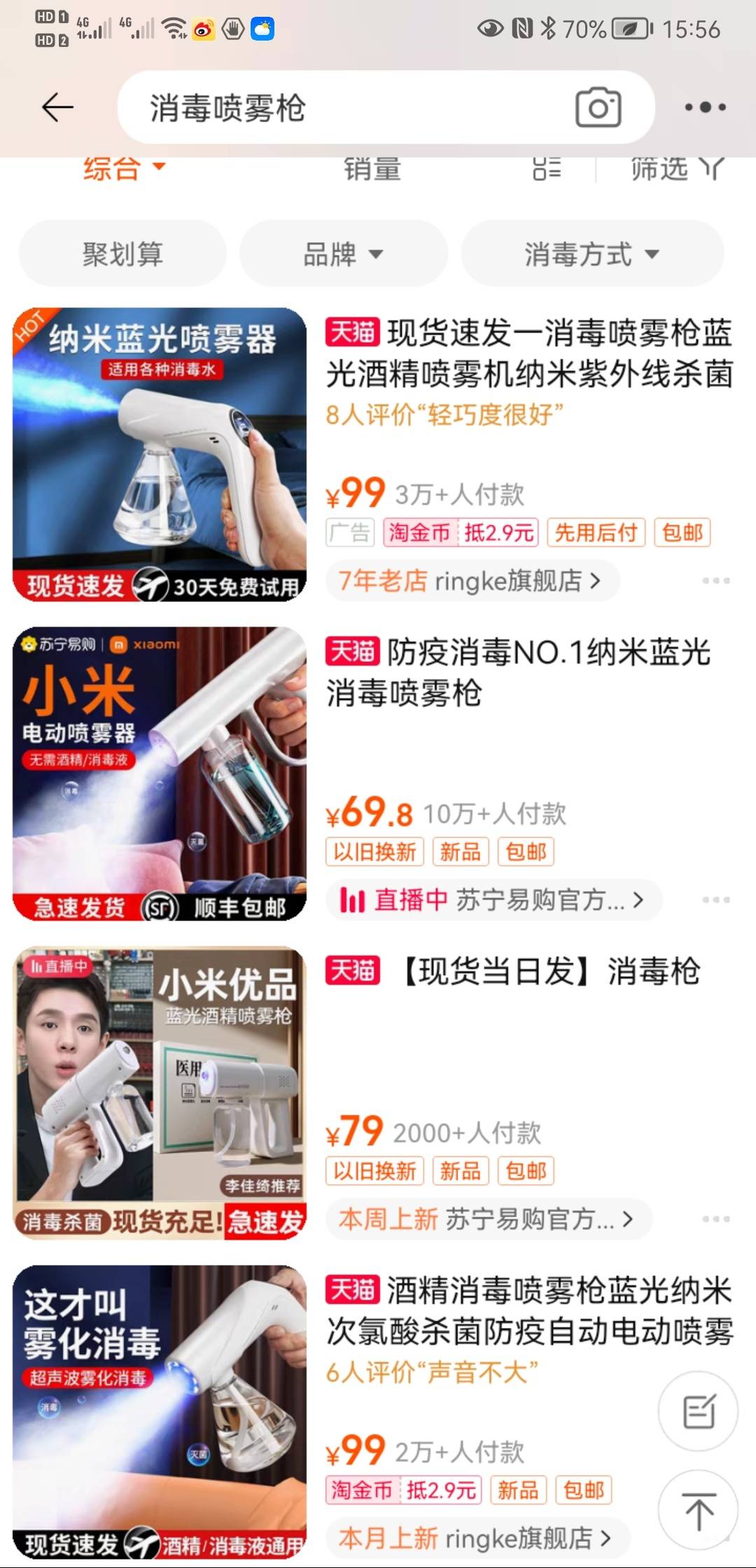The height and width of the screenshot is (1568, 756).
Task: Open ellipsis menu on the first product listing
Action: tap(715, 581)
